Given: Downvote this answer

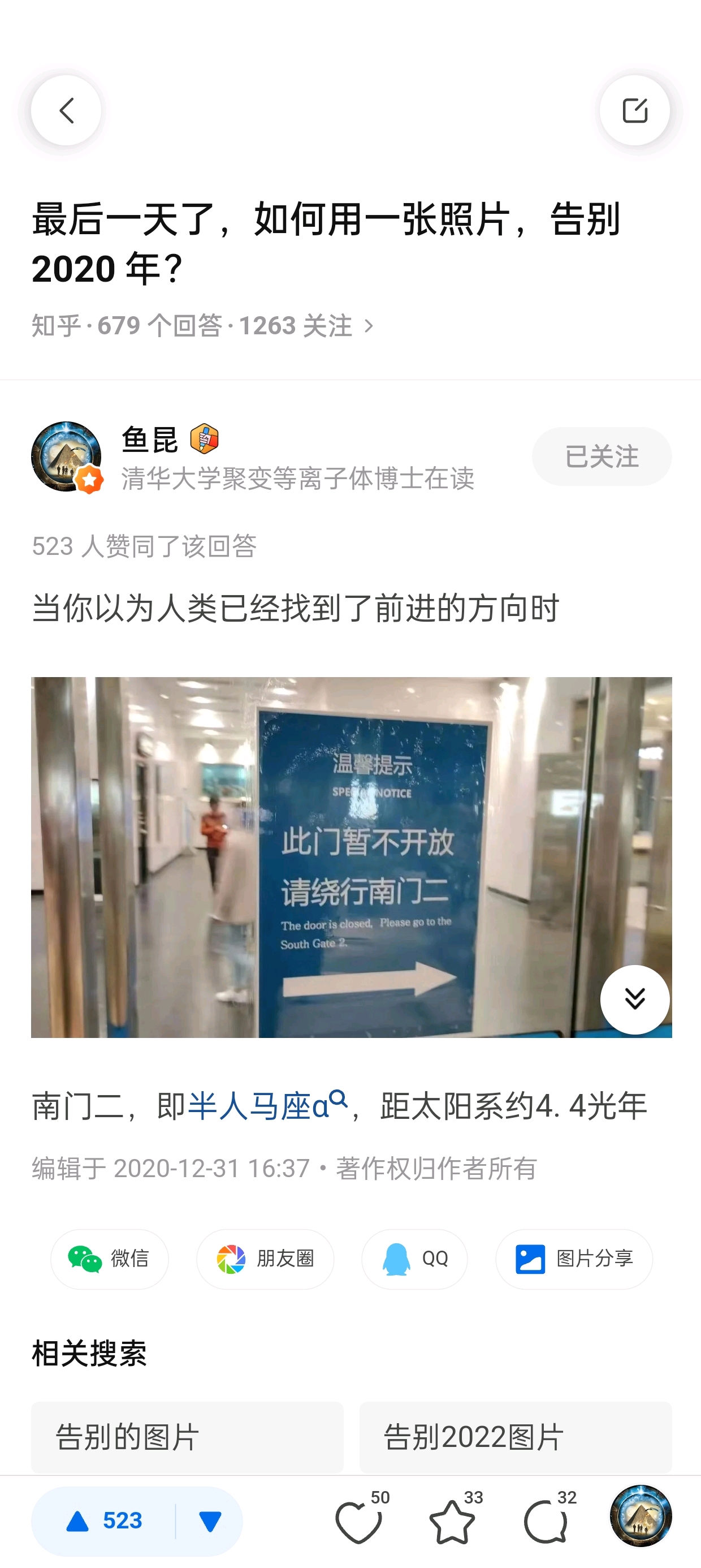Looking at the screenshot, I should 210,1521.
